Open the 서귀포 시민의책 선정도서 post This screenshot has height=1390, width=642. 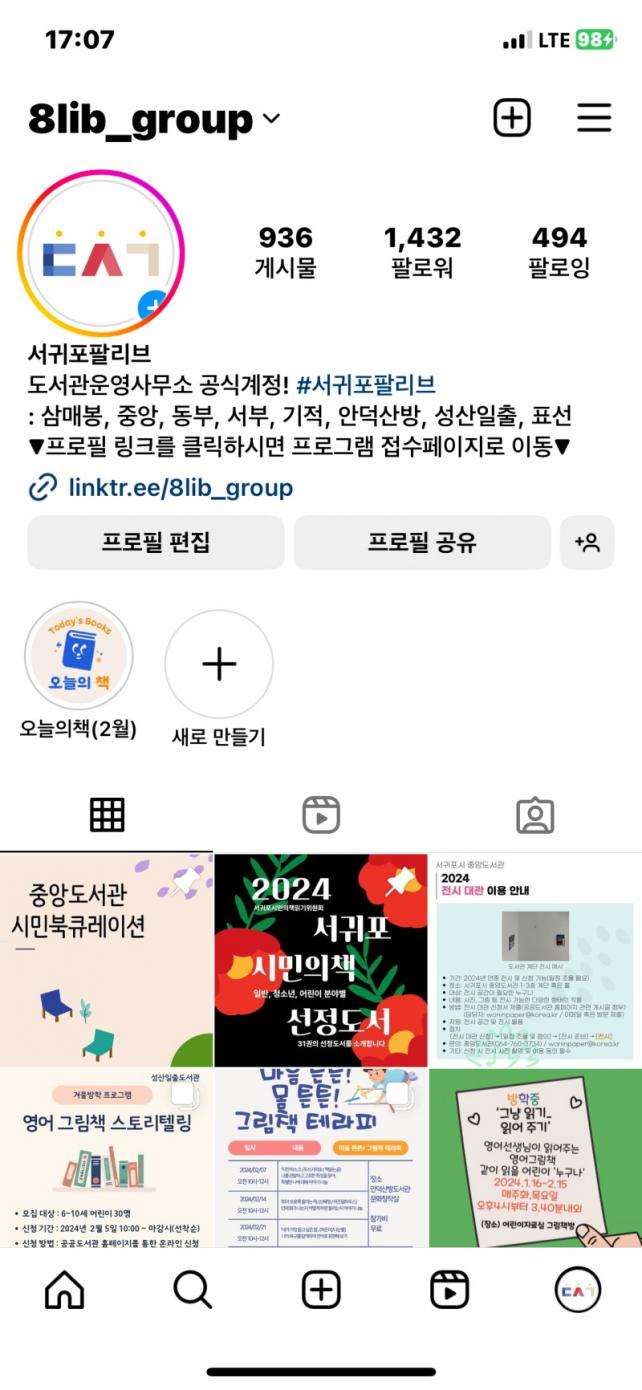point(321,960)
